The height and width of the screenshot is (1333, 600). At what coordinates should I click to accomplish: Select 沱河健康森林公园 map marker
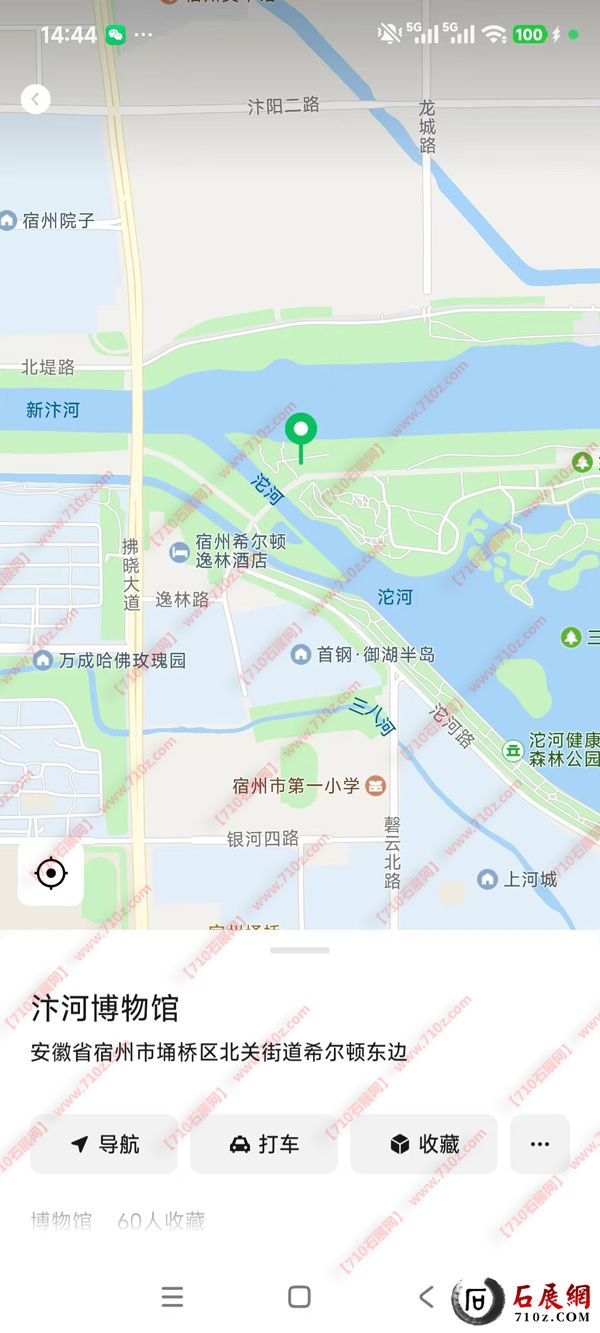(513, 749)
